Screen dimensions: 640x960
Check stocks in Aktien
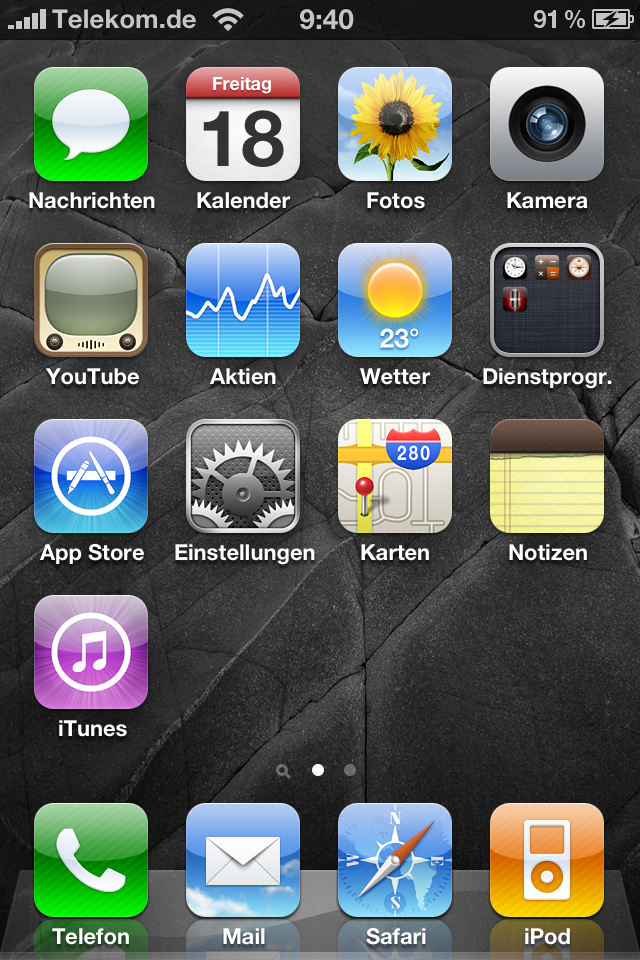[243, 300]
